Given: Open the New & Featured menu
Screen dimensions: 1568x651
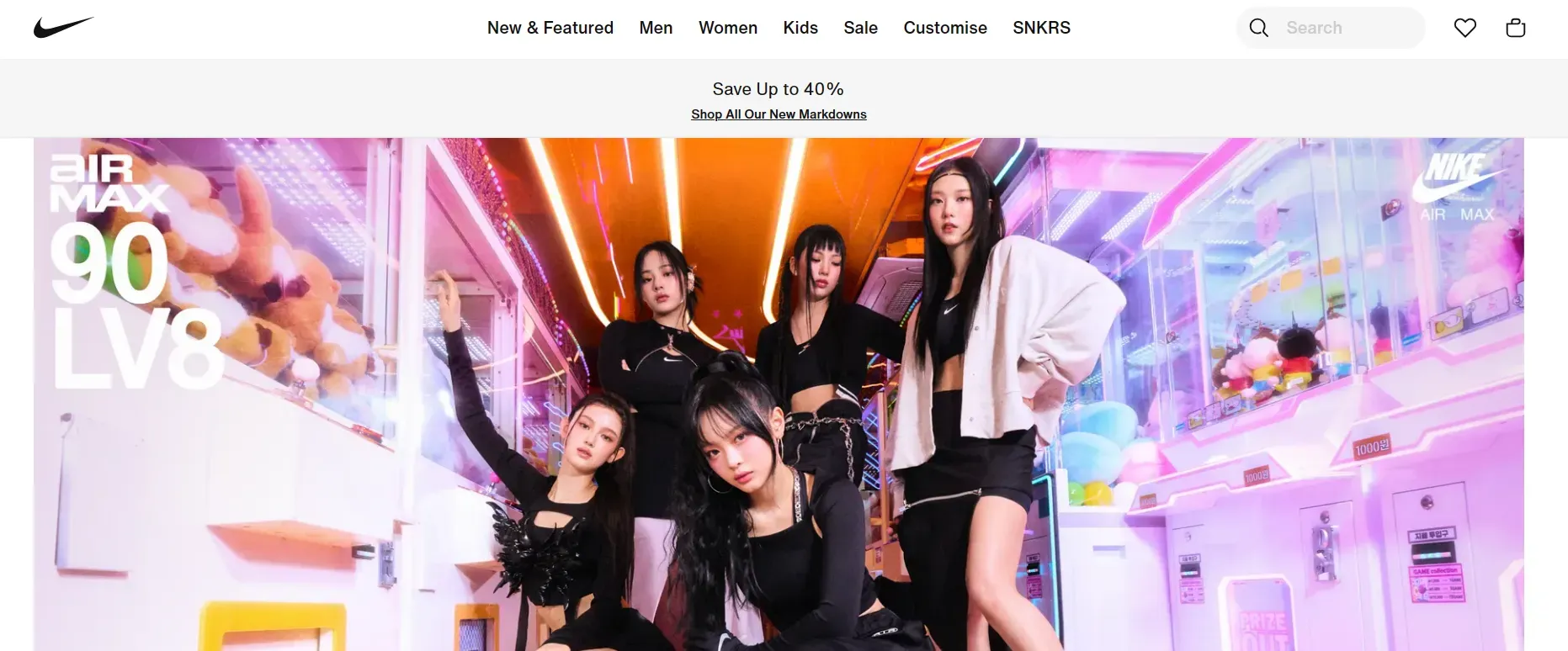Looking at the screenshot, I should tap(550, 28).
